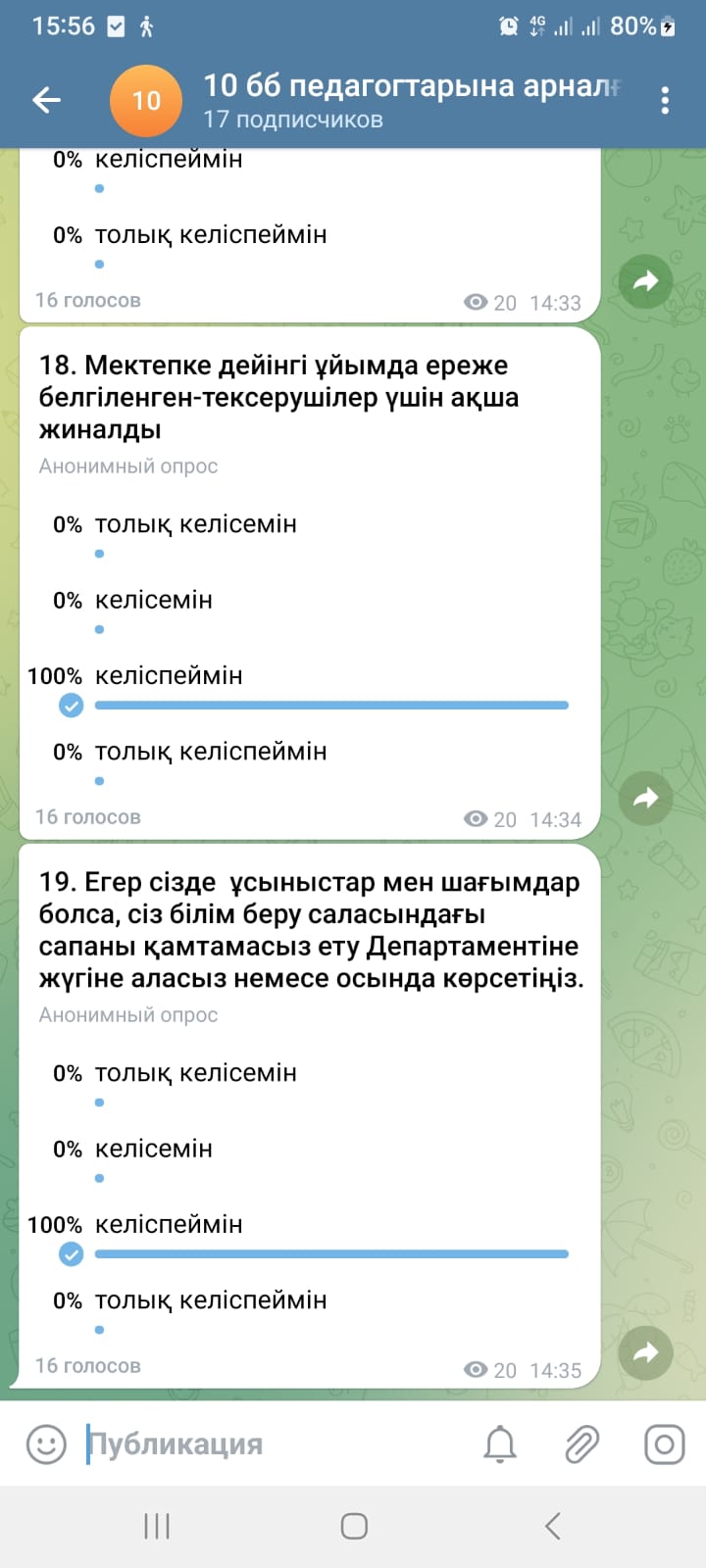Image resolution: width=706 pixels, height=1568 pixels.
Task: Open the results of poll 19
Action: pyautogui.click(x=88, y=1366)
